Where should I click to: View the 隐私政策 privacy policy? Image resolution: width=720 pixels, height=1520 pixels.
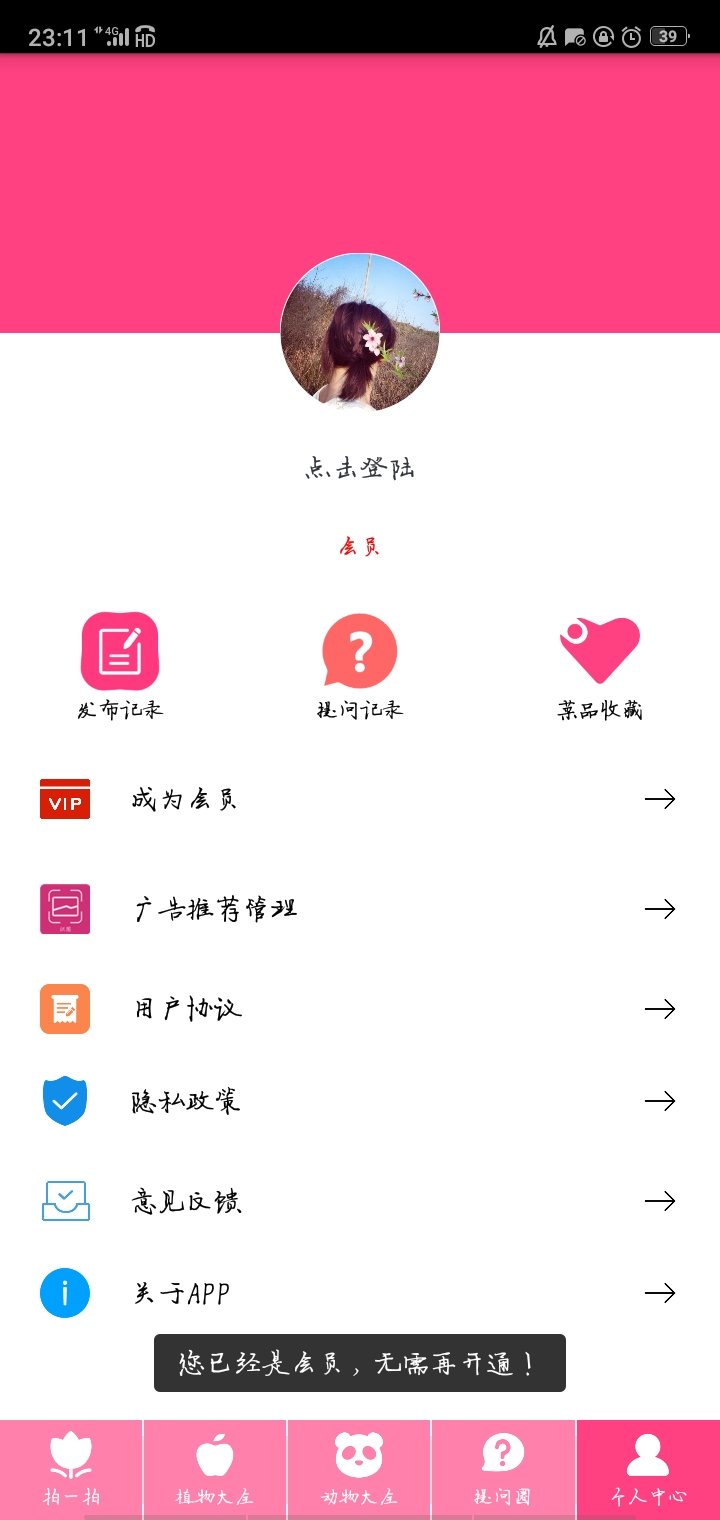point(358,1101)
